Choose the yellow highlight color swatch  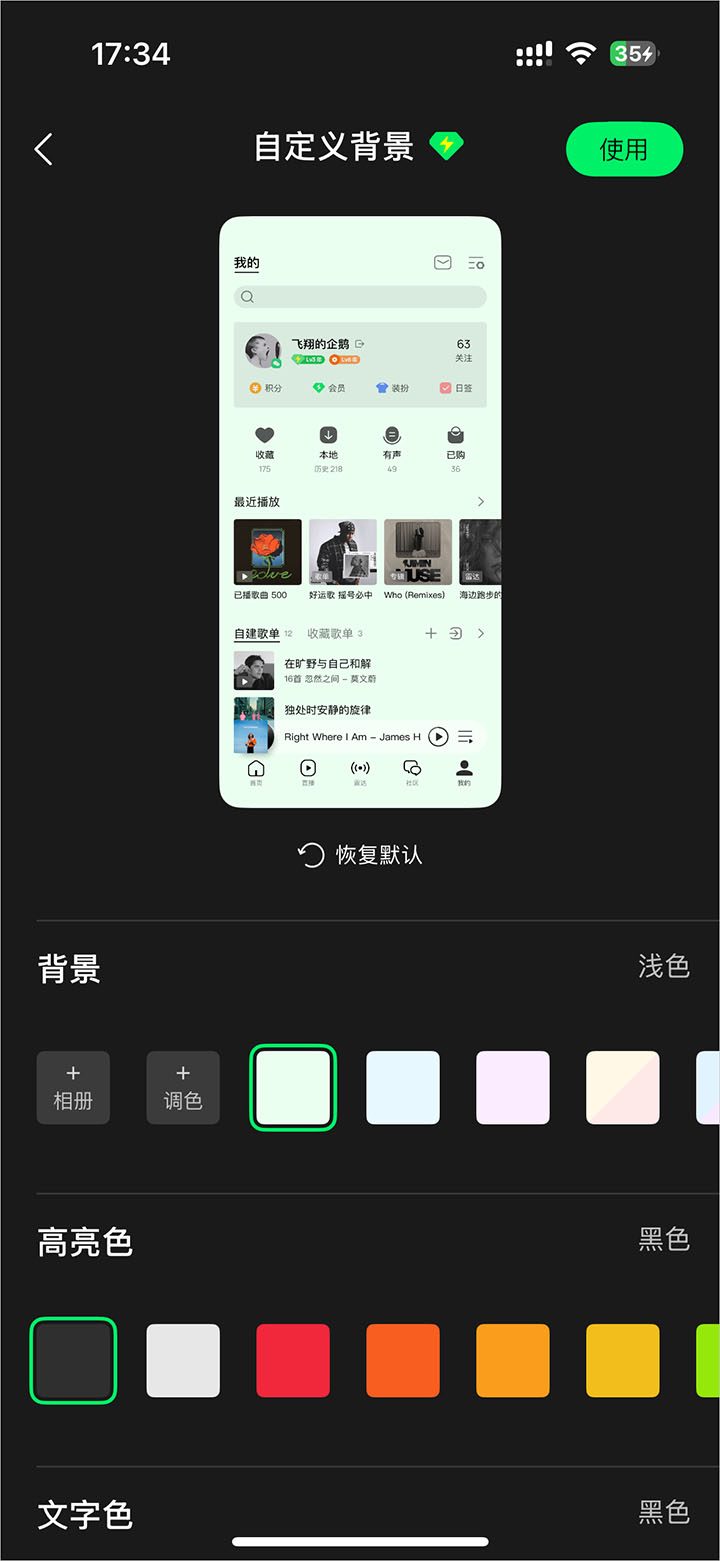coord(622,1360)
